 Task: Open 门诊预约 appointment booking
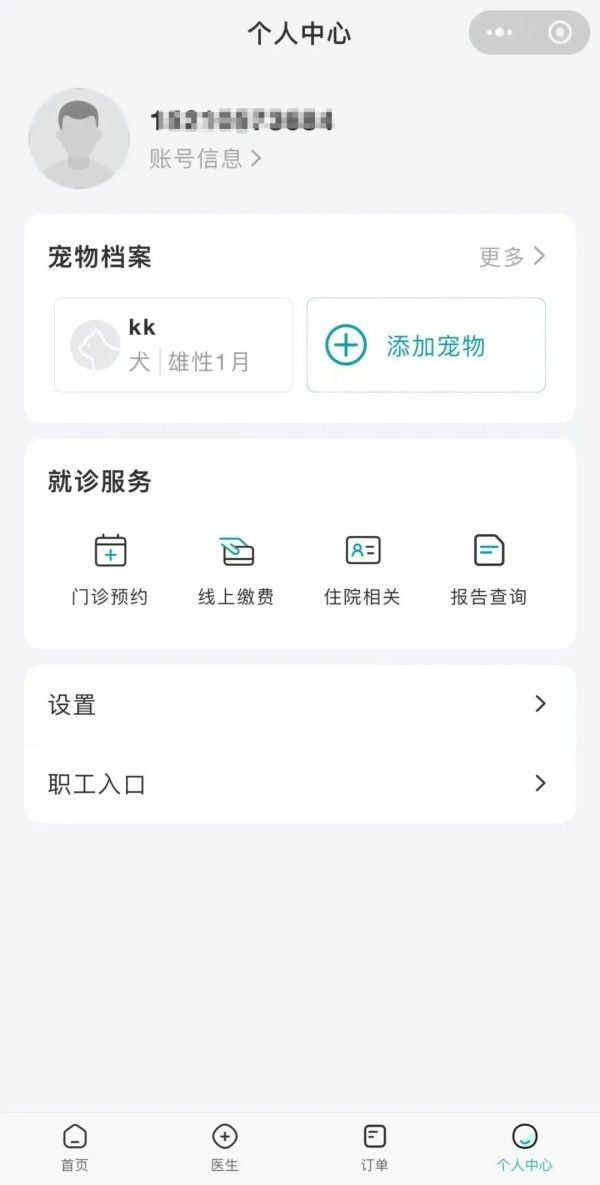pyautogui.click(x=110, y=571)
